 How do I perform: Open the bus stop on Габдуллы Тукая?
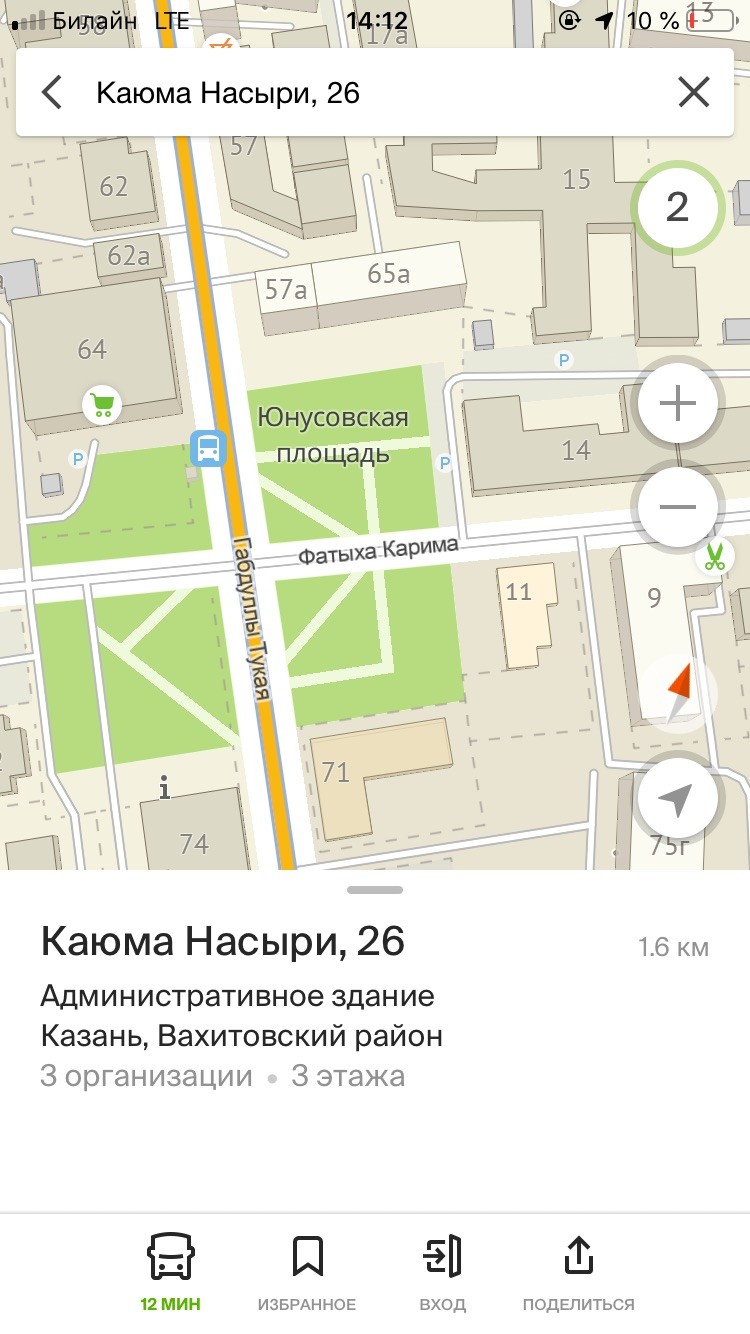(x=208, y=448)
